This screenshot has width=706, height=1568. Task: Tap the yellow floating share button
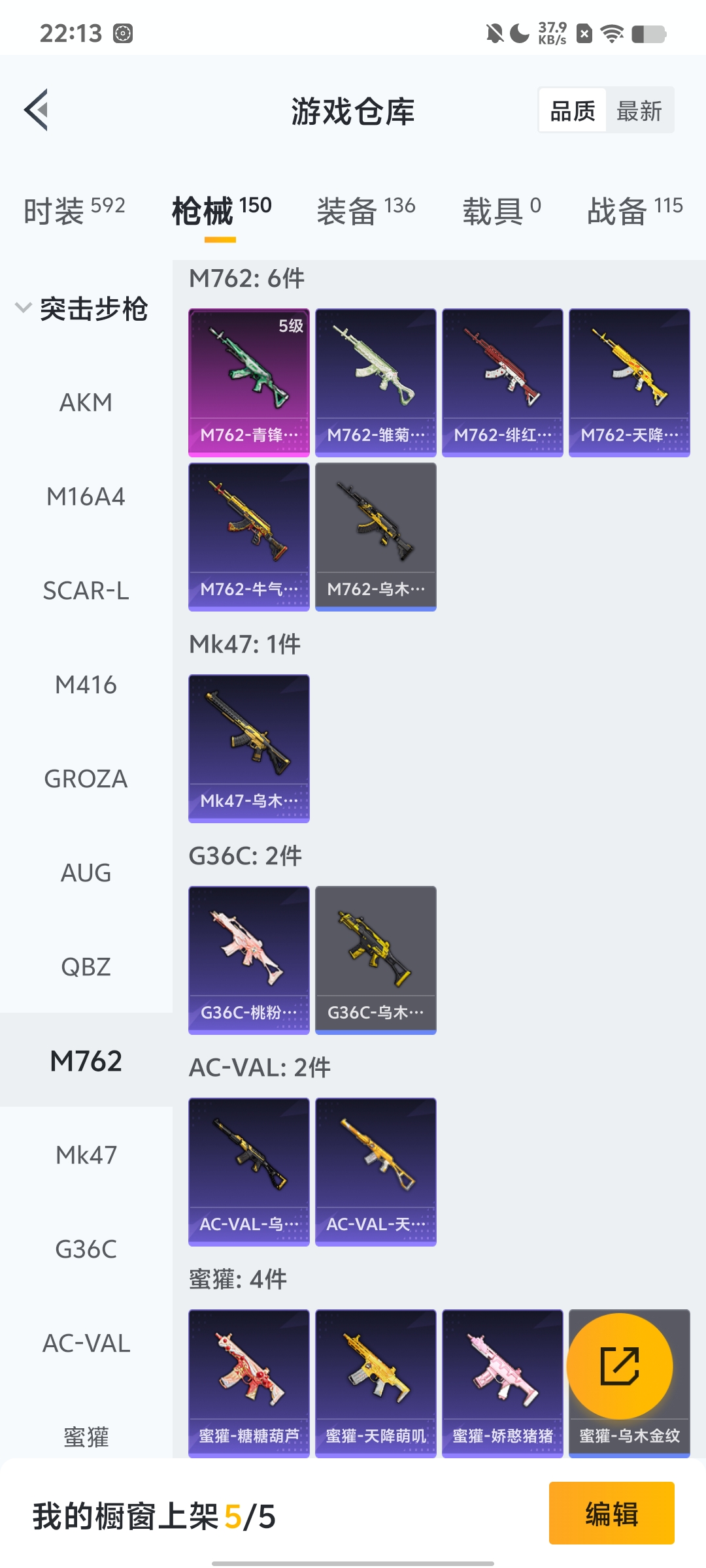coord(619,1366)
